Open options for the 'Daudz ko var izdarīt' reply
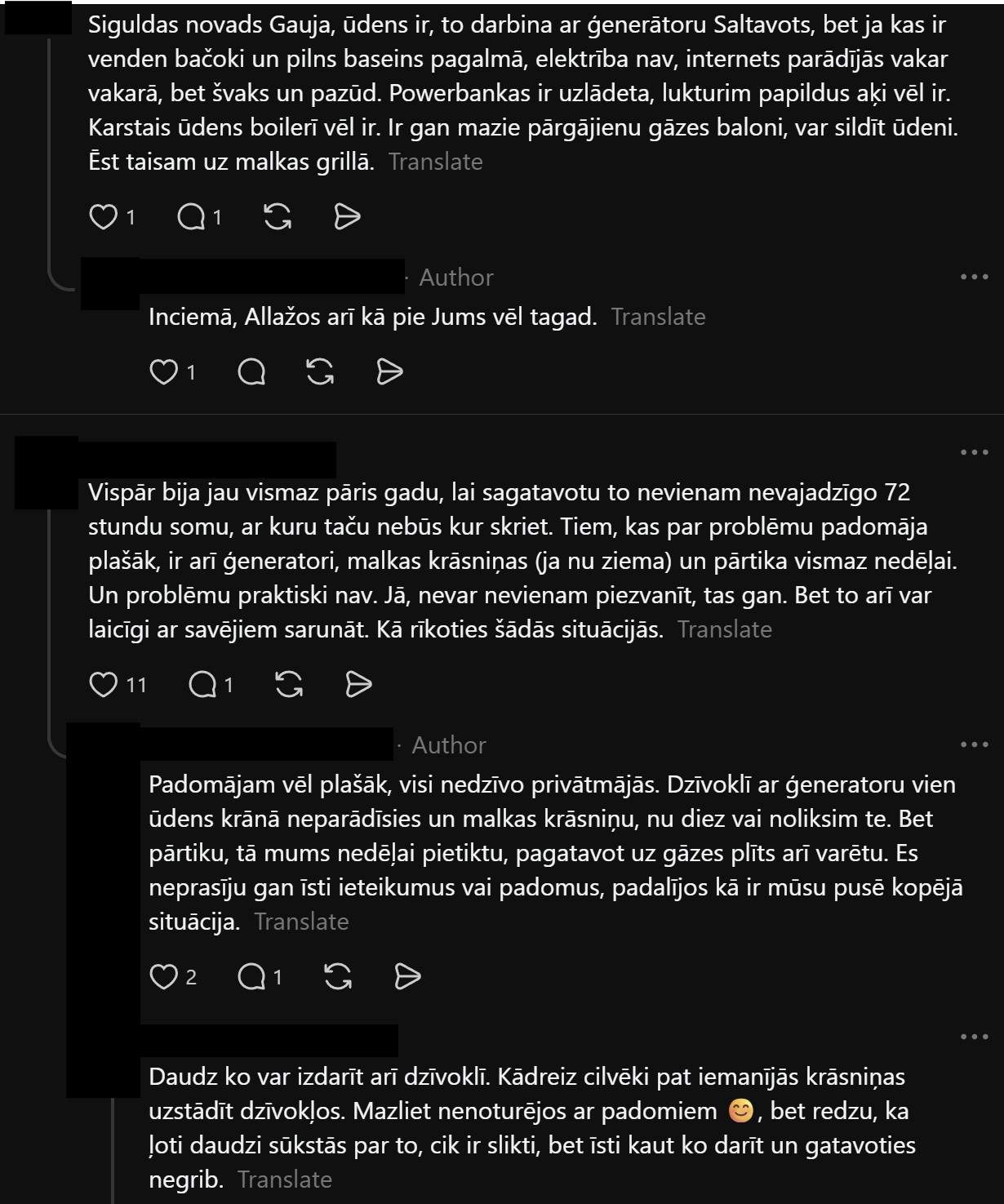 click(x=974, y=1037)
